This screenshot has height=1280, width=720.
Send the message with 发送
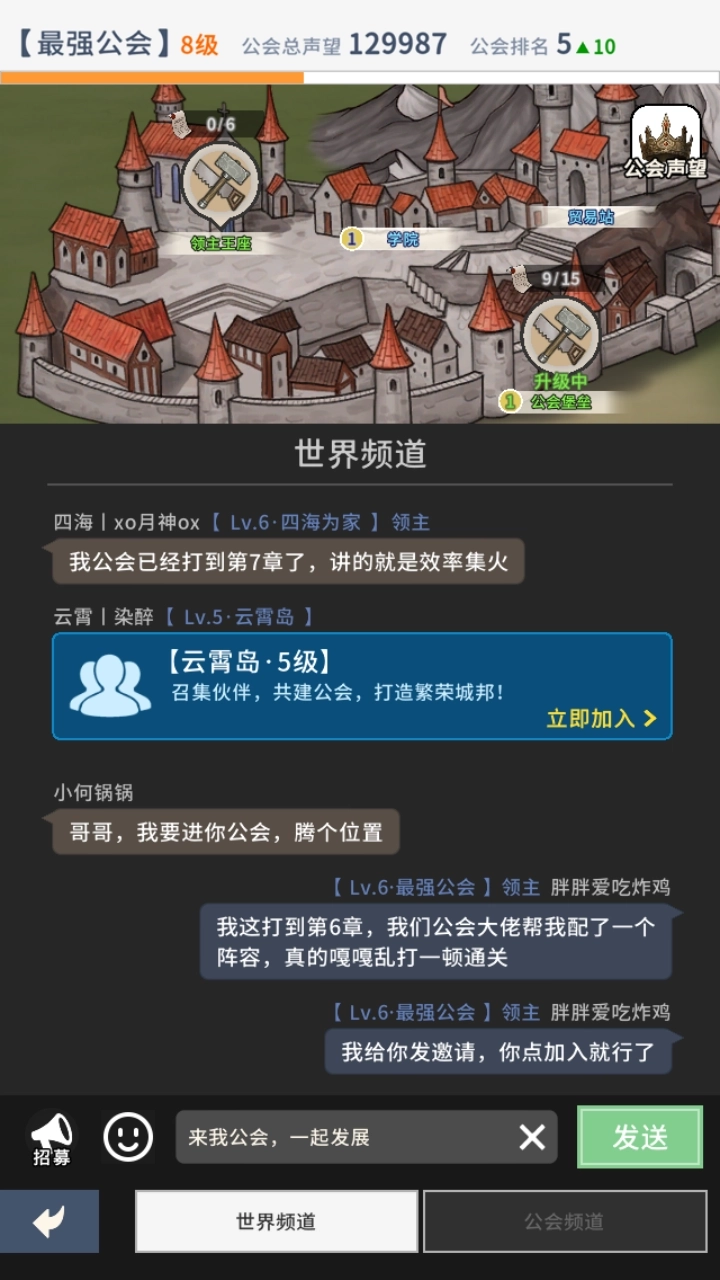tap(640, 1137)
